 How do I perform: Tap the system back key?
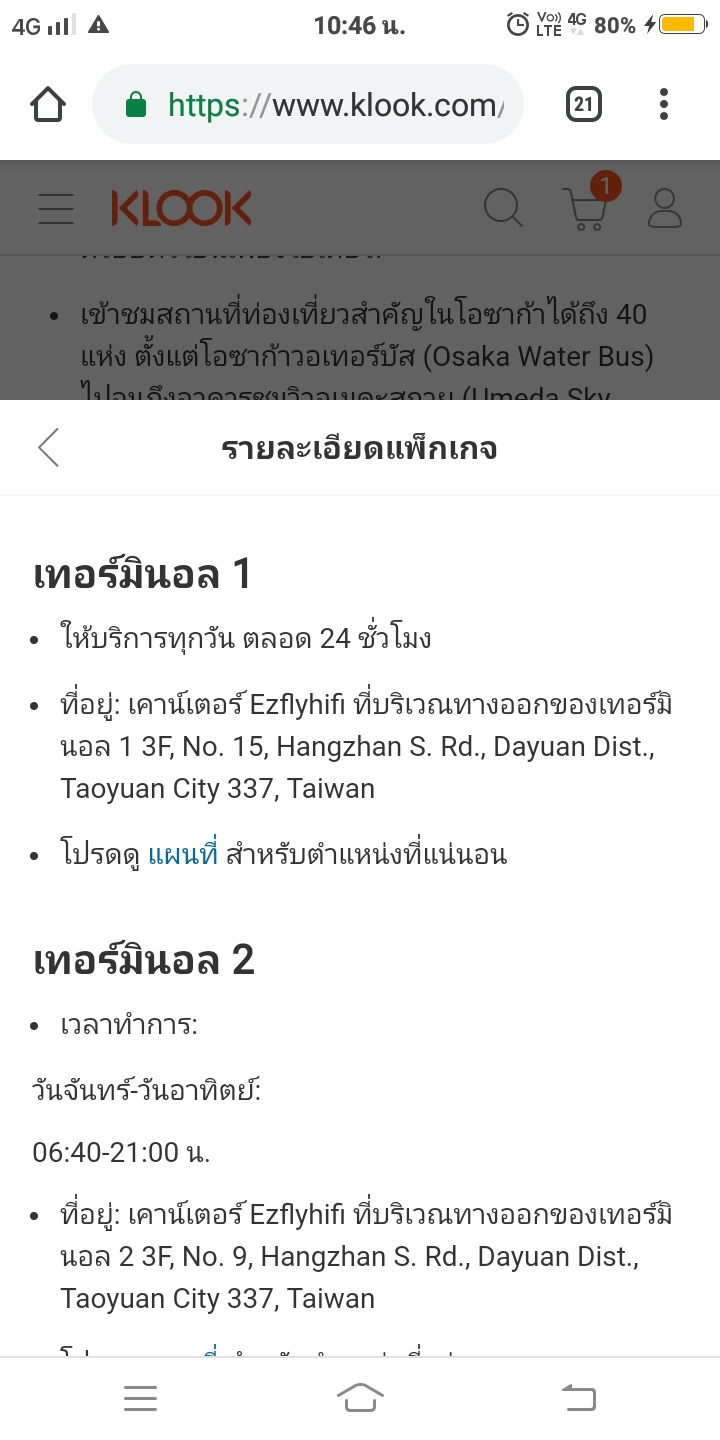click(x=579, y=1397)
